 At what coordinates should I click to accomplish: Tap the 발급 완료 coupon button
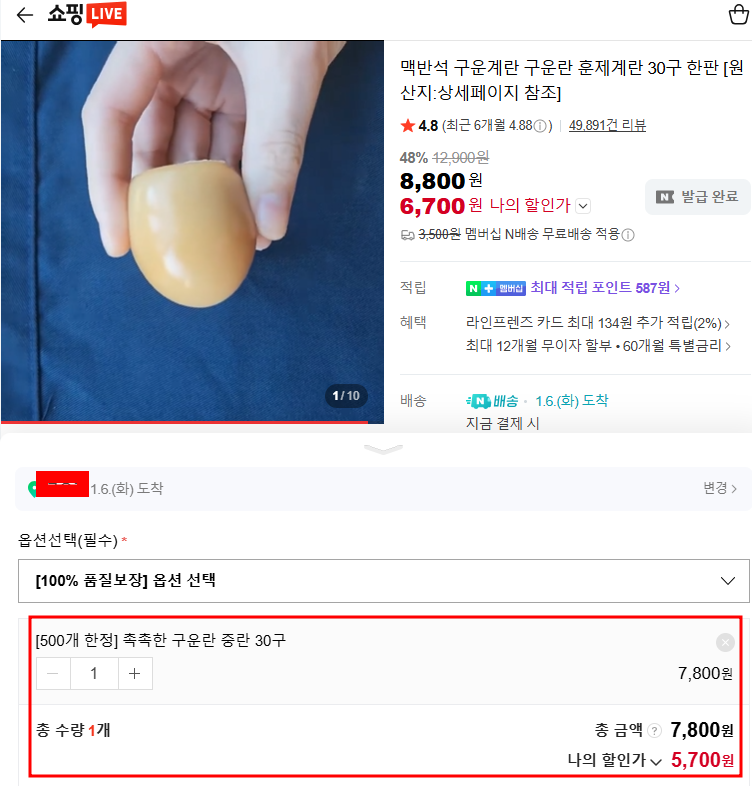pos(697,197)
